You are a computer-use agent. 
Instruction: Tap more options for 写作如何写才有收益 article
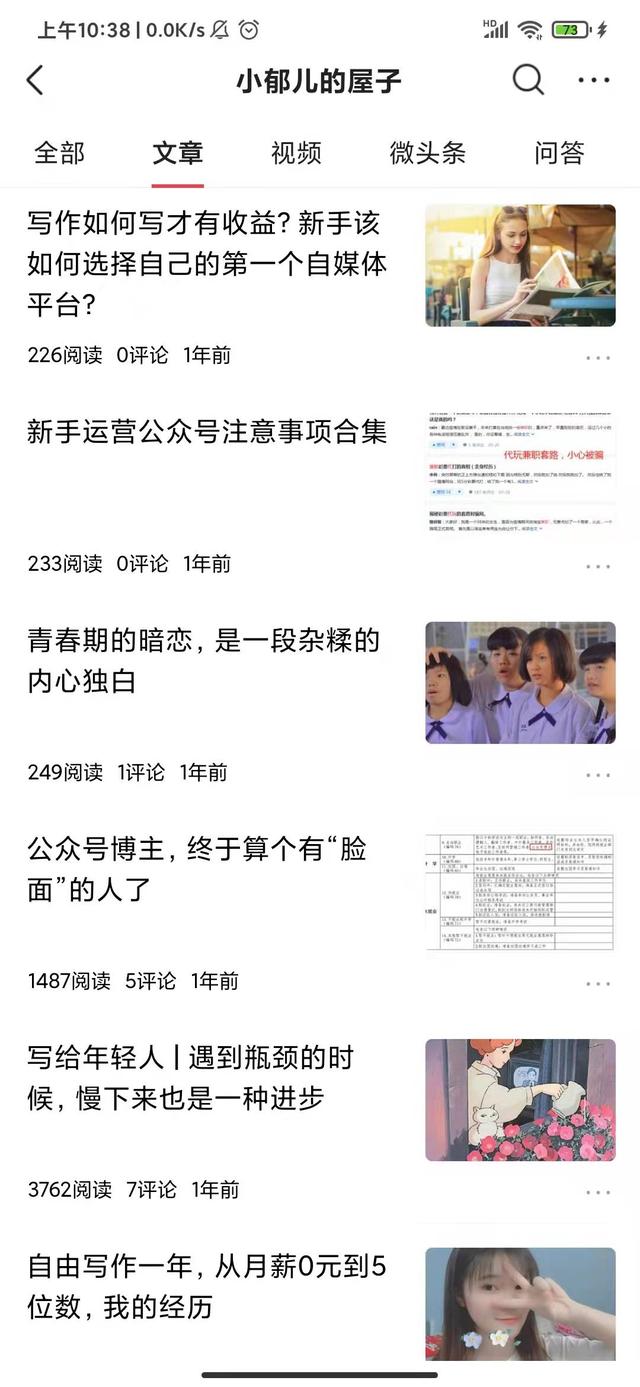tap(598, 358)
